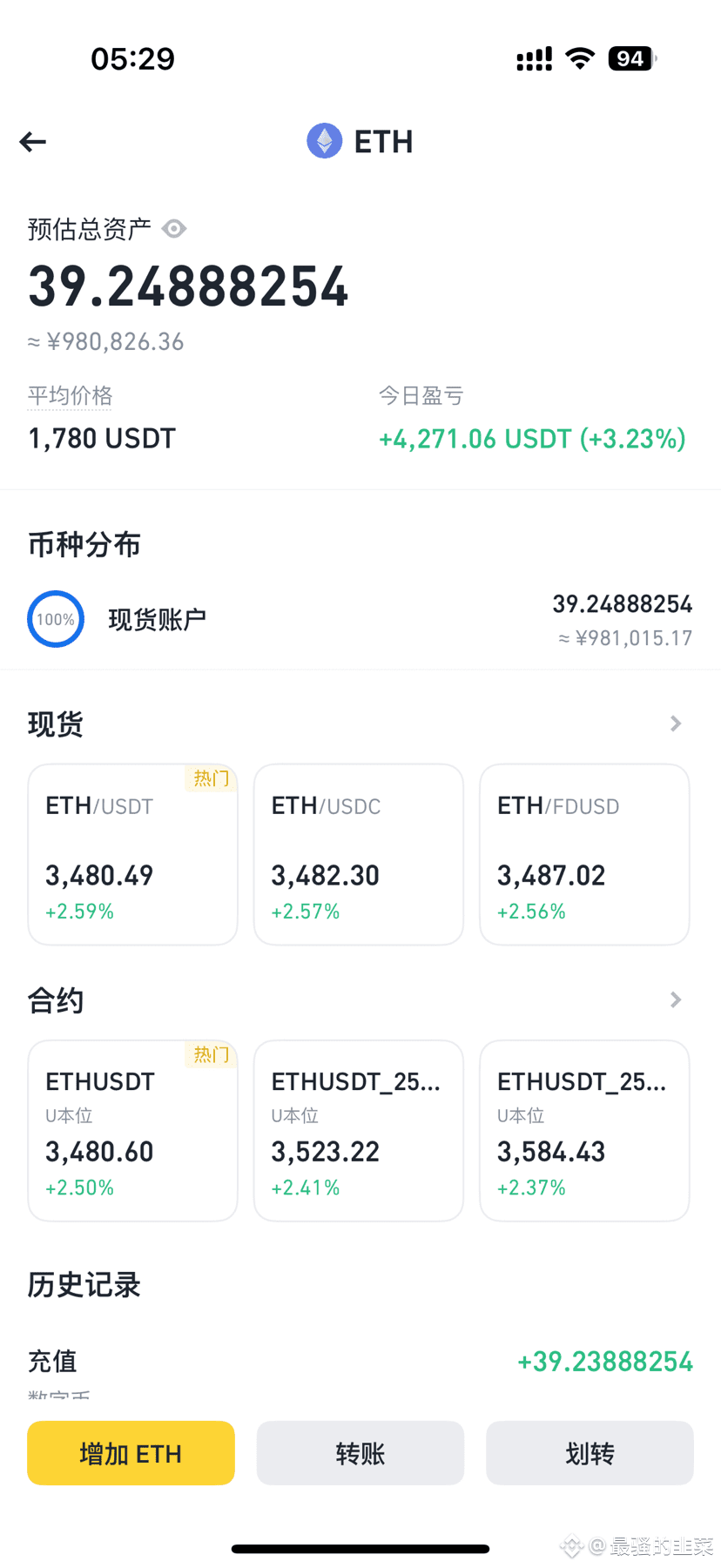
Task: Tap the 增加 ETH button
Action: (131, 1453)
